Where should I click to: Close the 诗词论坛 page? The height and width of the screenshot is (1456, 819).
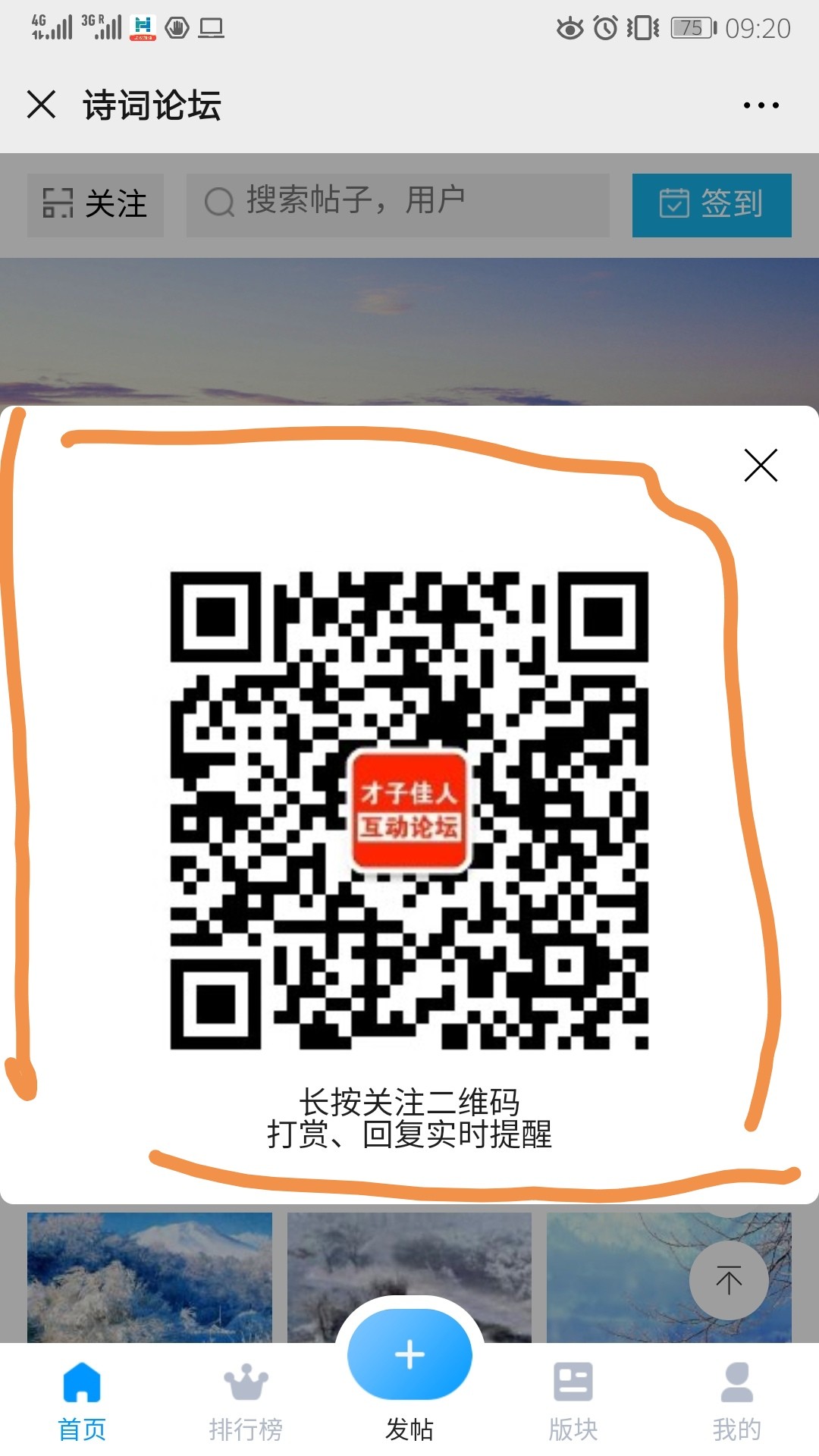pos(42,105)
